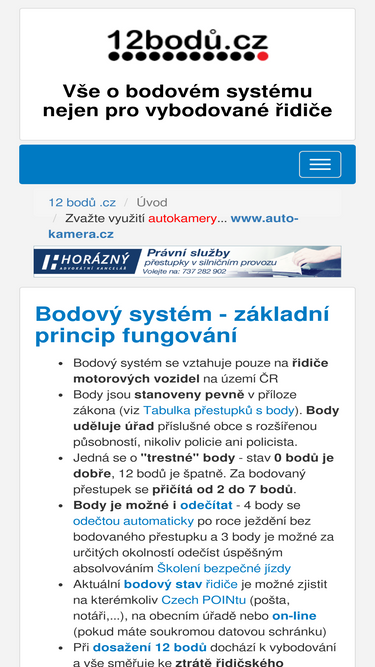375x667 pixels.
Task: Open the hamburger navigation menu
Action: point(320,164)
